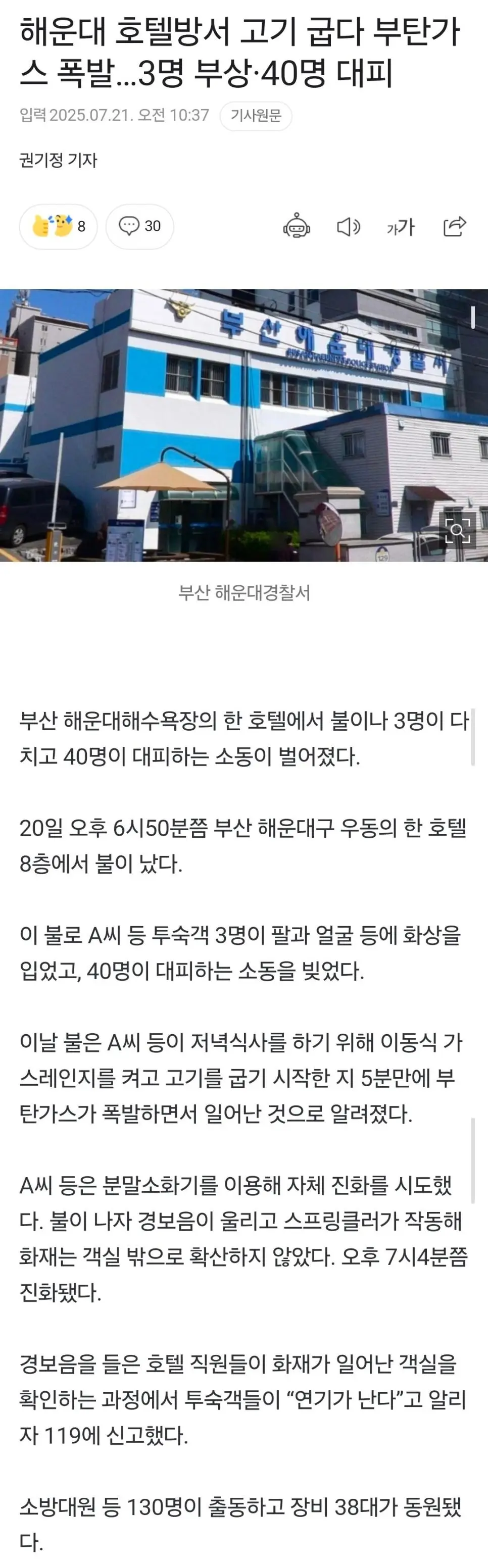Change font size with the 가가 icon

click(x=400, y=227)
